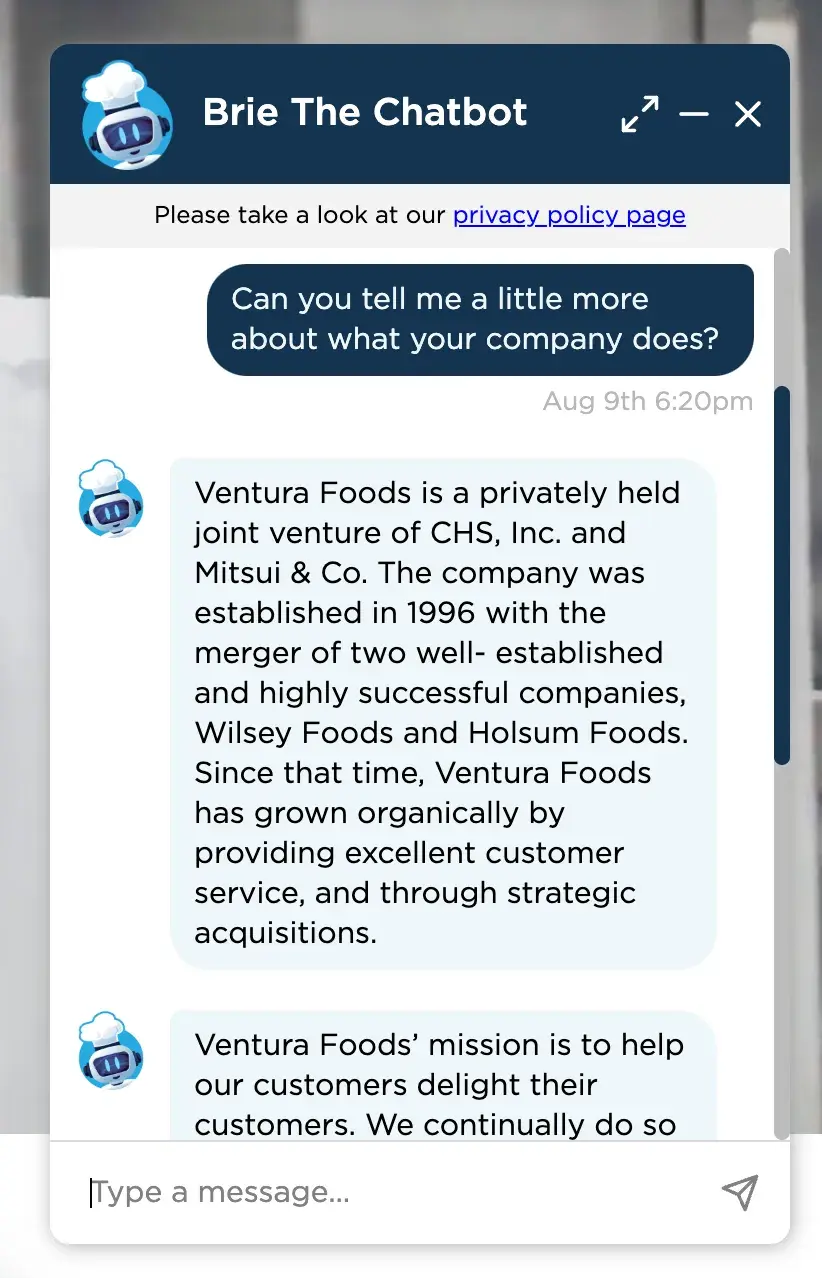Screen dimensions: 822x1278
Task: Send the message with the paper plane icon
Action: tap(740, 1192)
